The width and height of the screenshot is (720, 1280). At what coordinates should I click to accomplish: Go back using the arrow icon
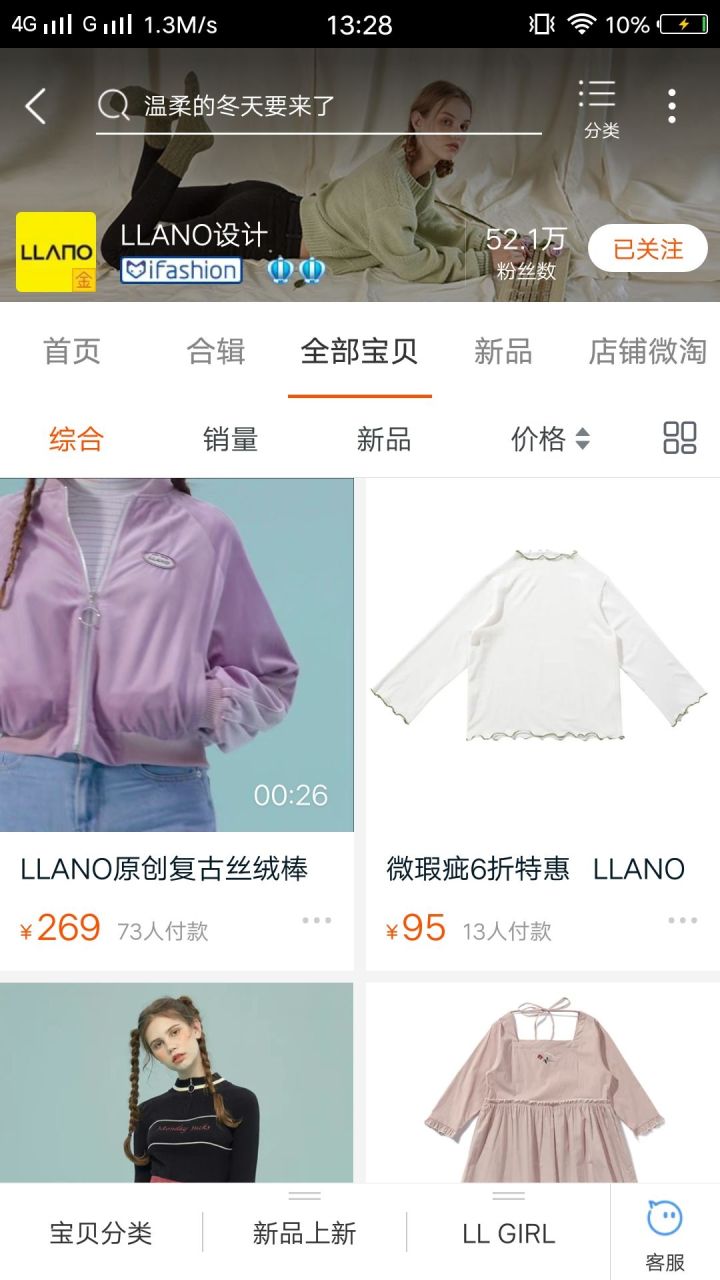(36, 106)
